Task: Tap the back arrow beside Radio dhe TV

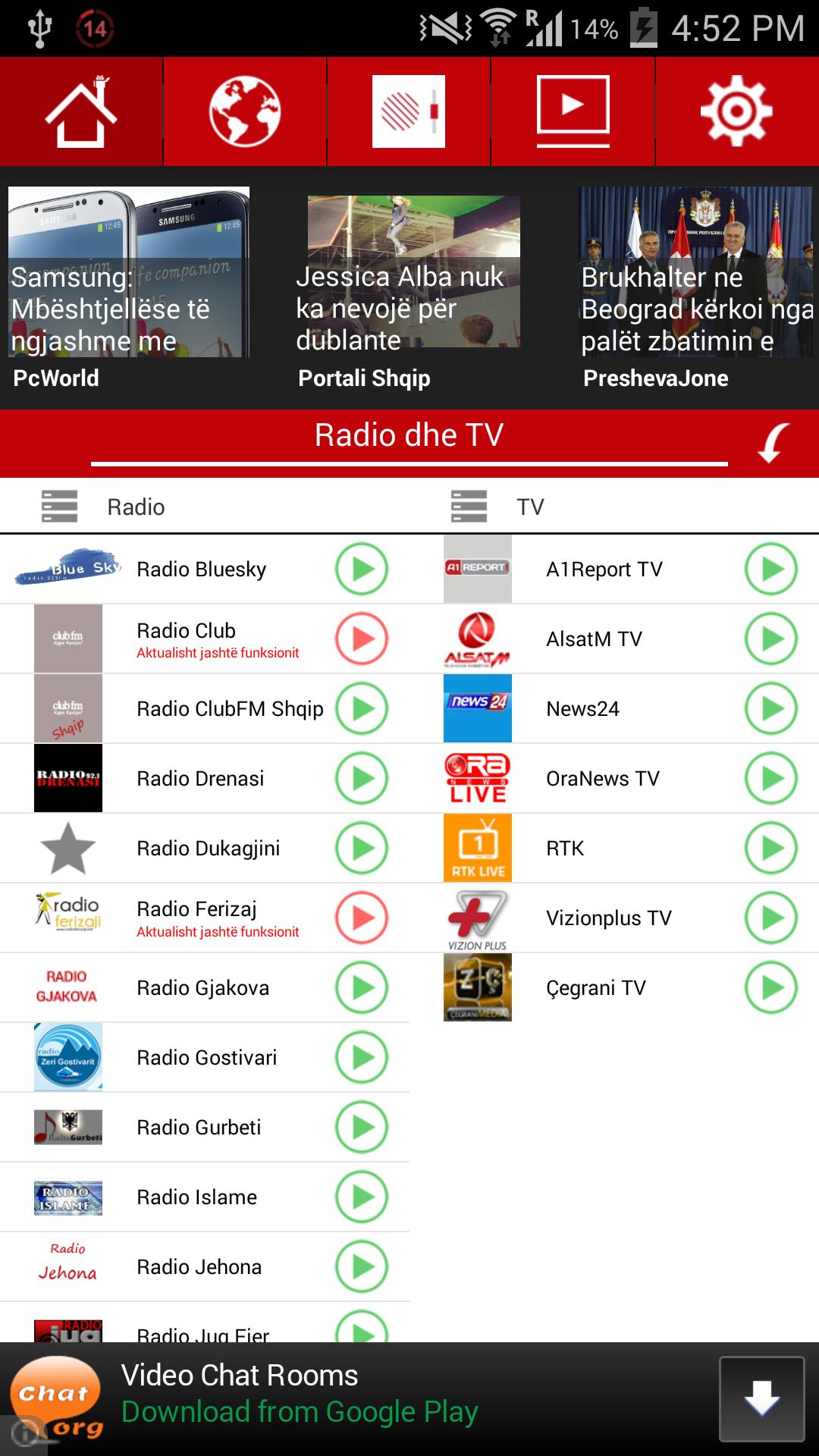Action: click(x=773, y=442)
